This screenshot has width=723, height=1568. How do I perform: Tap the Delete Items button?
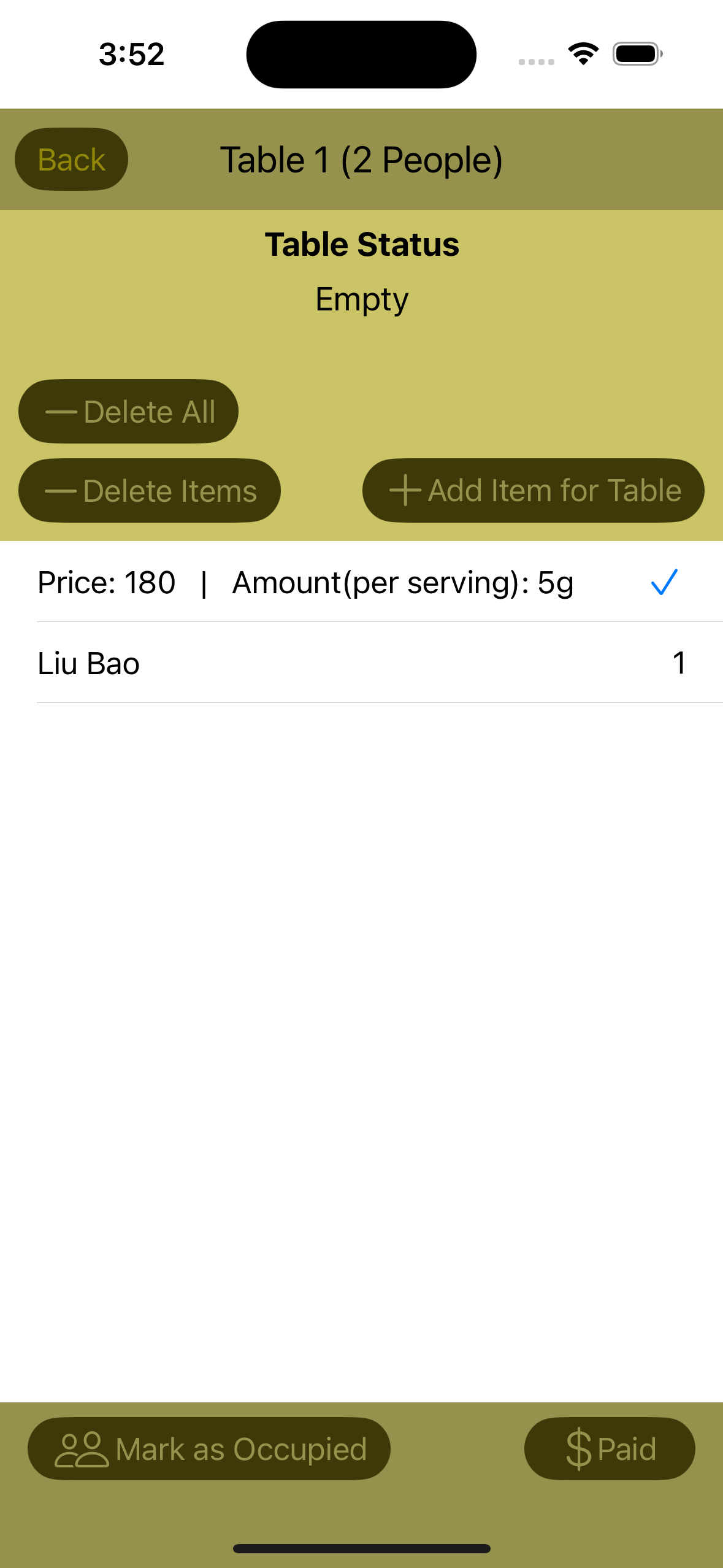(150, 491)
